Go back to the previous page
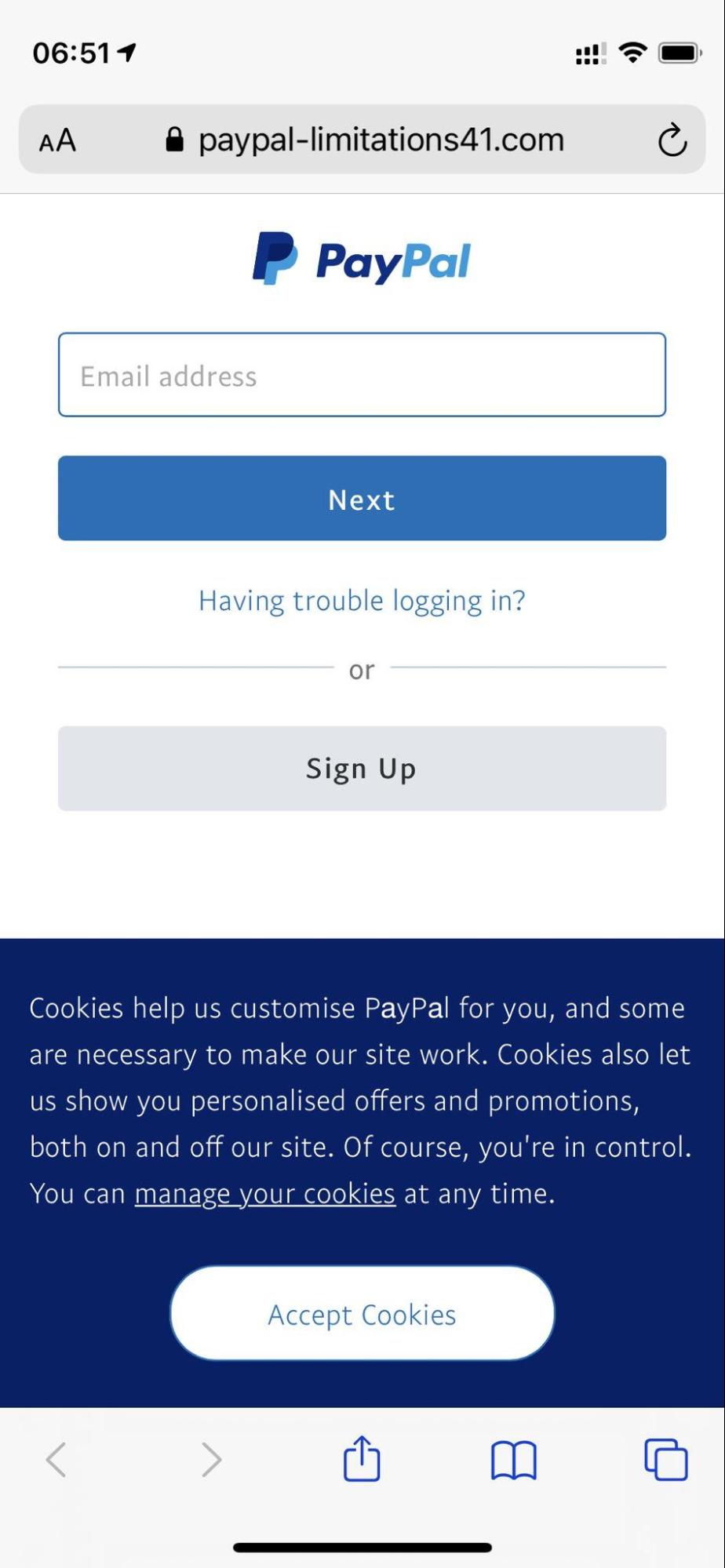725x1568 pixels. (x=56, y=1460)
